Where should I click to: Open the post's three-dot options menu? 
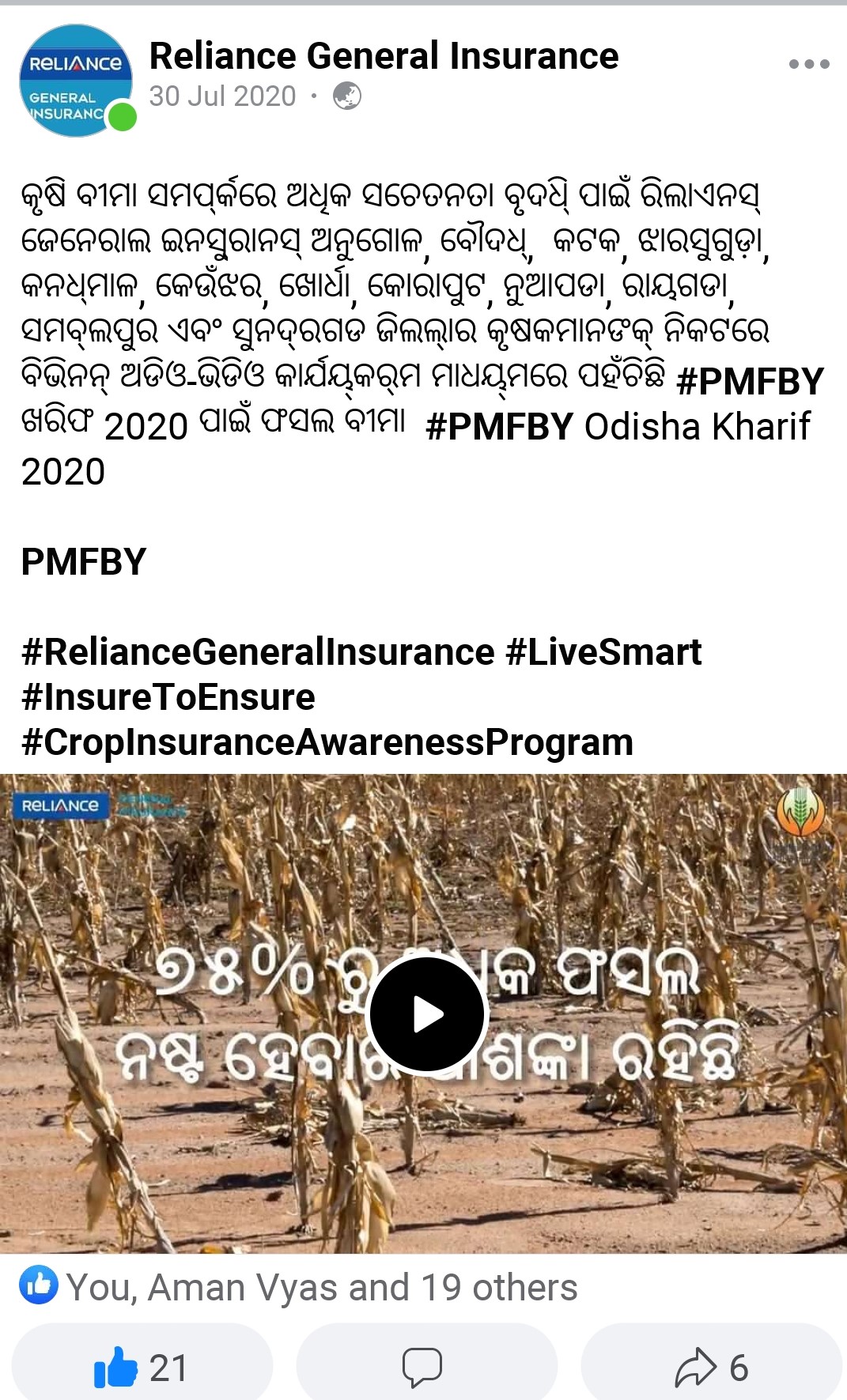tap(808, 64)
